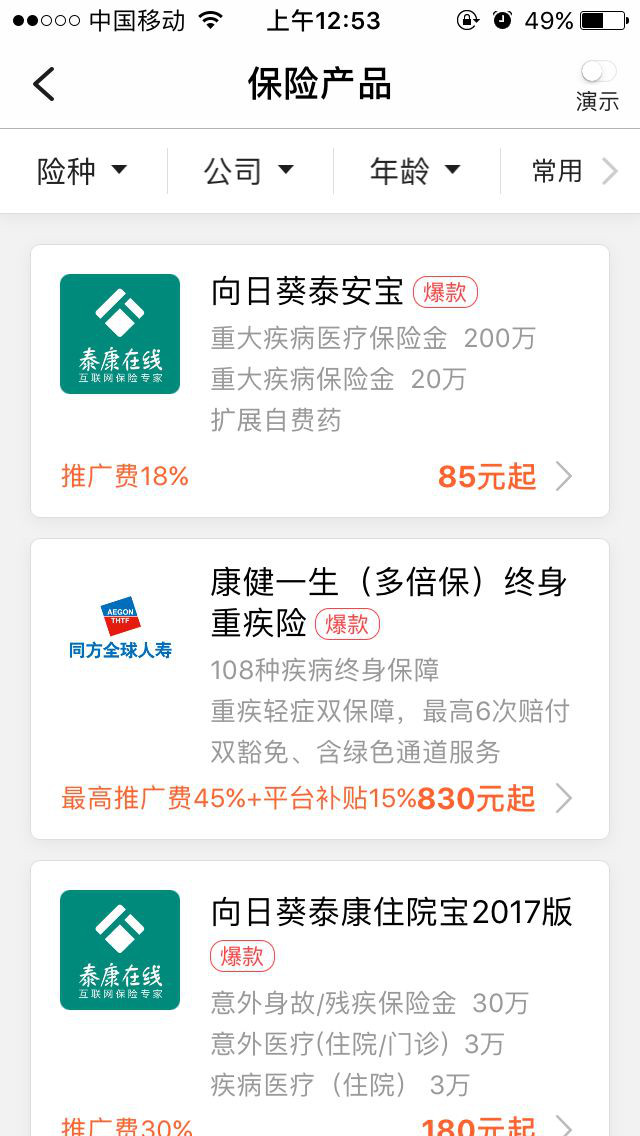
Task: Expand the 险种 filter dropdown
Action: point(82,172)
